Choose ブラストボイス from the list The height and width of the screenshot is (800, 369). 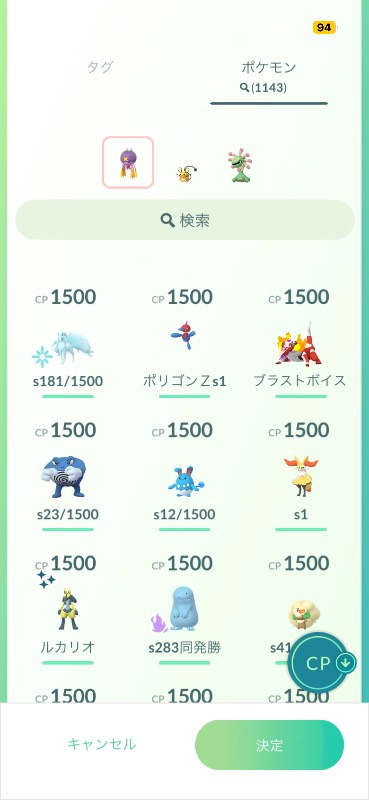pos(300,342)
